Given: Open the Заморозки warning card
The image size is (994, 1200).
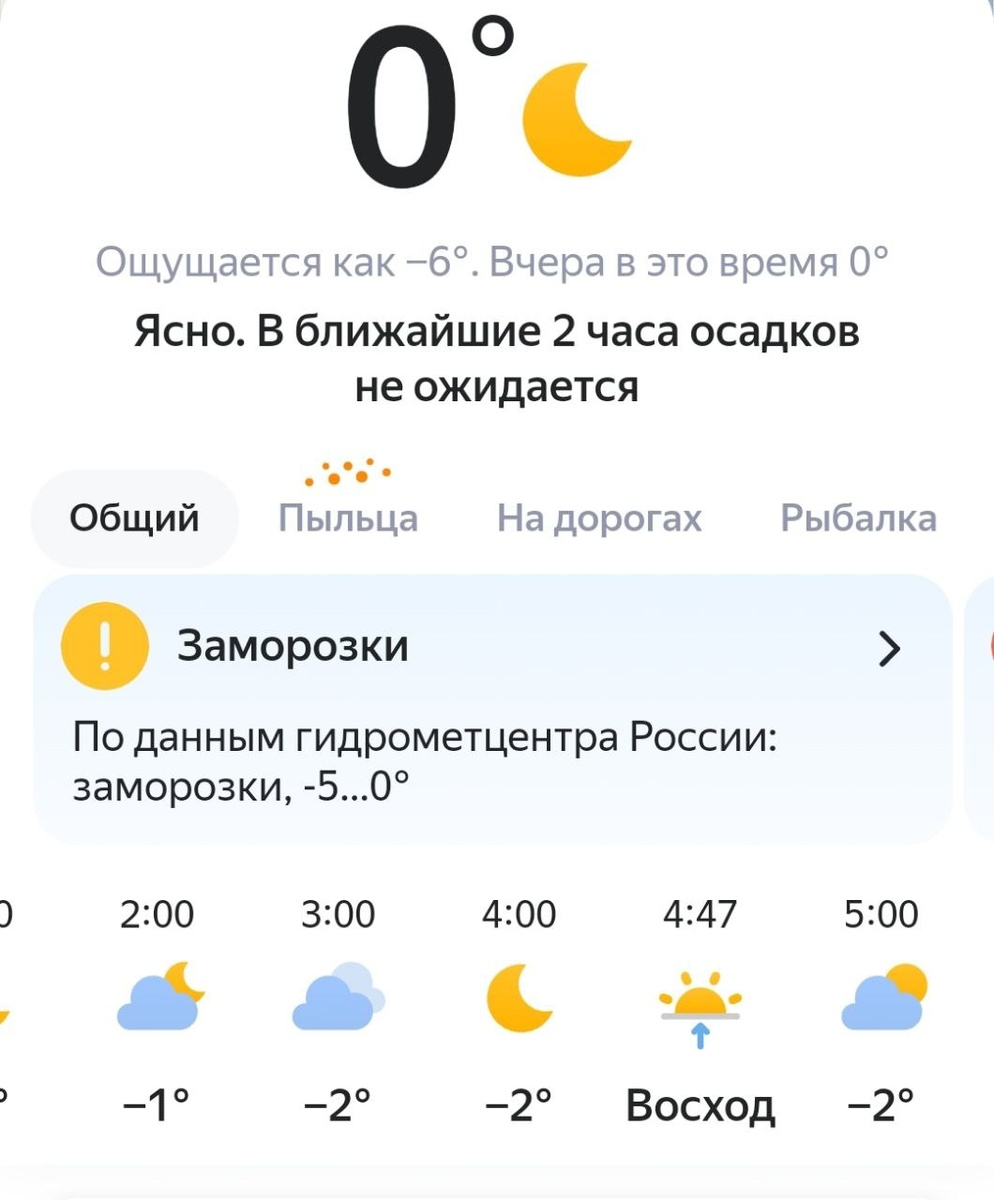Looking at the screenshot, I should click(x=492, y=710).
